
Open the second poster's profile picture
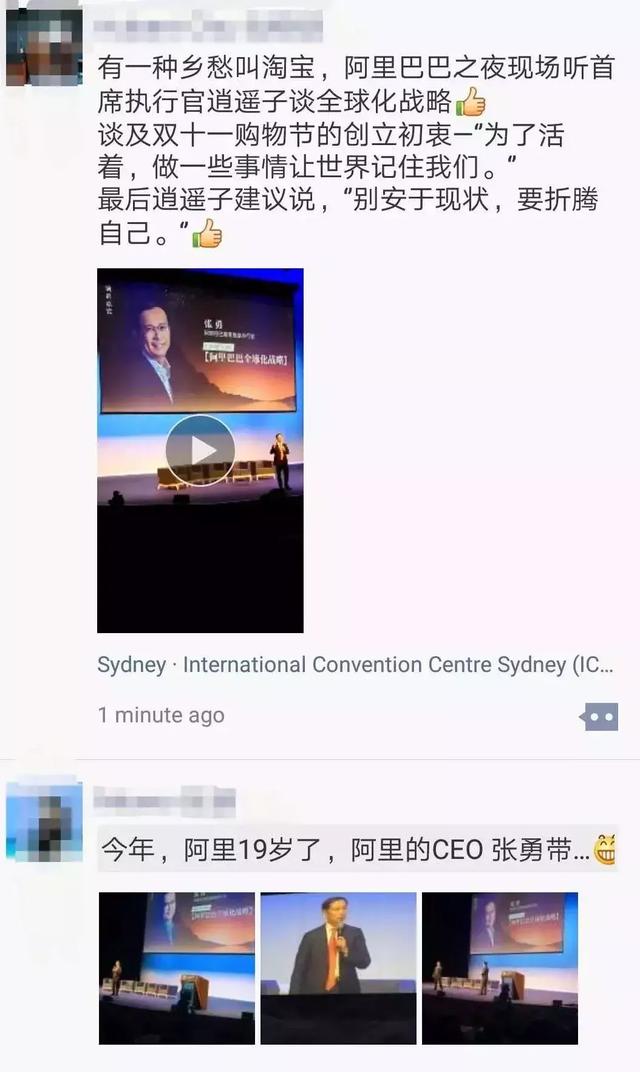click(44, 820)
